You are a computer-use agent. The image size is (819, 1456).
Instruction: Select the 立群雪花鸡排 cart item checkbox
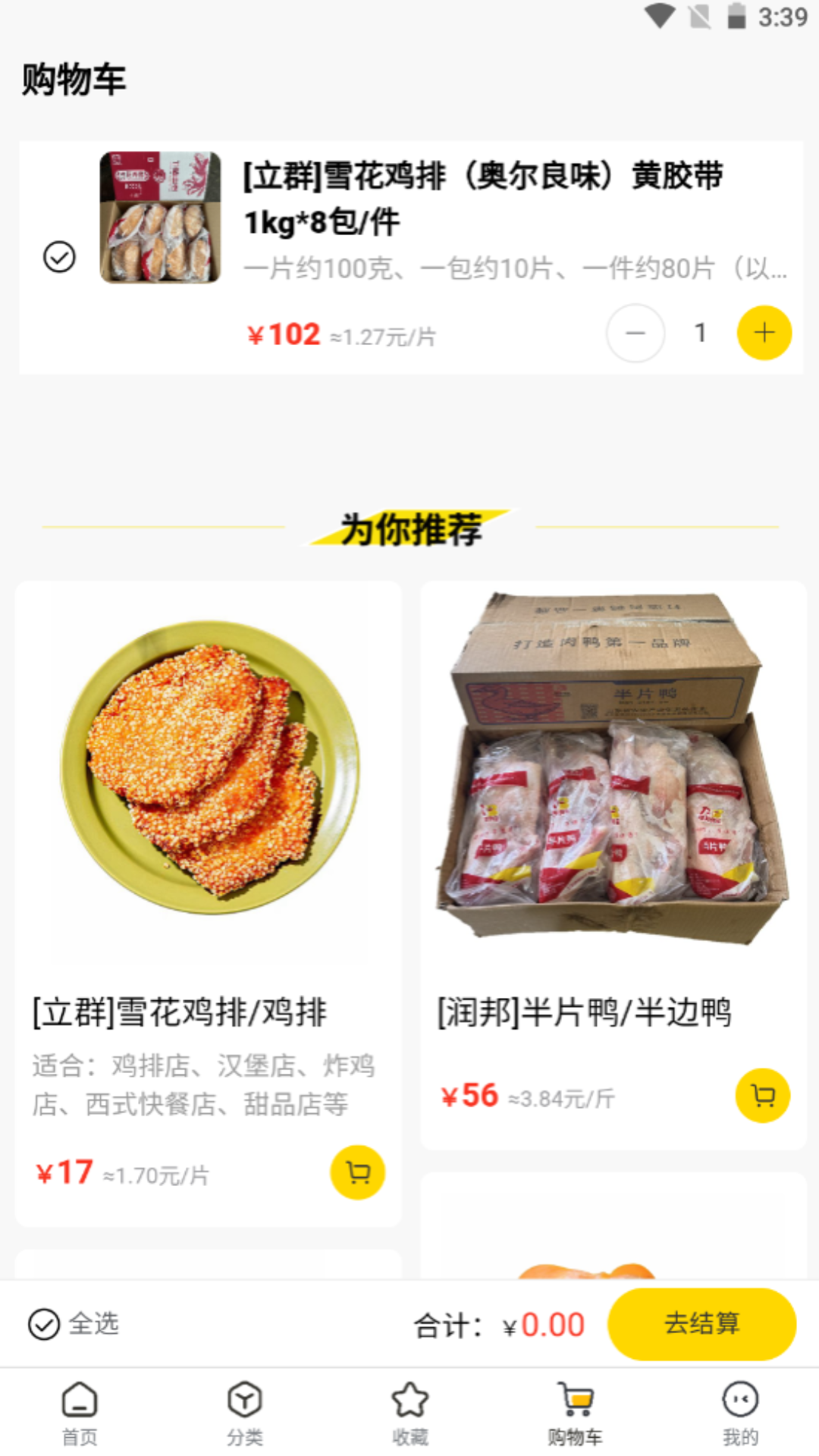coord(59,257)
